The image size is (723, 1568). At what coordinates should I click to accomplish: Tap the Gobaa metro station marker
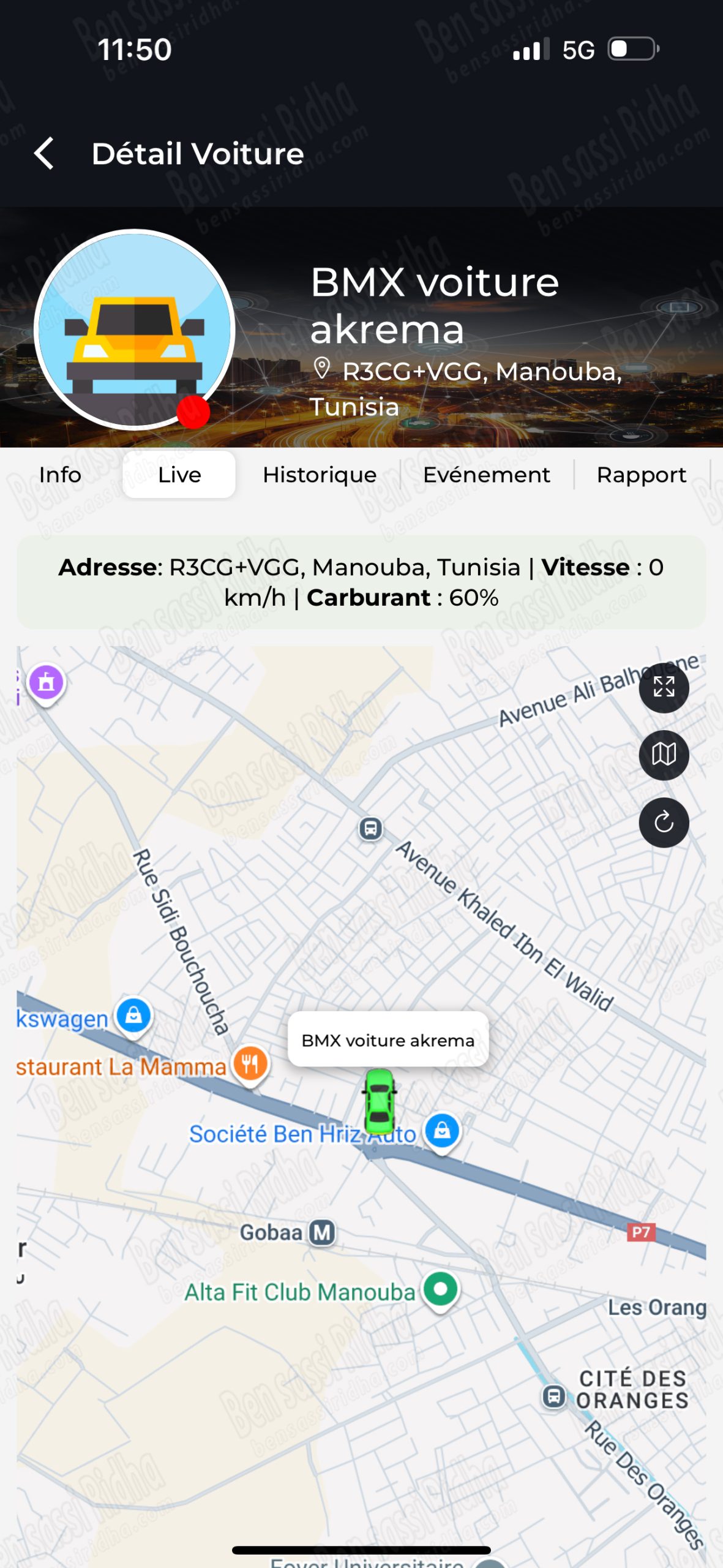pyautogui.click(x=322, y=1232)
